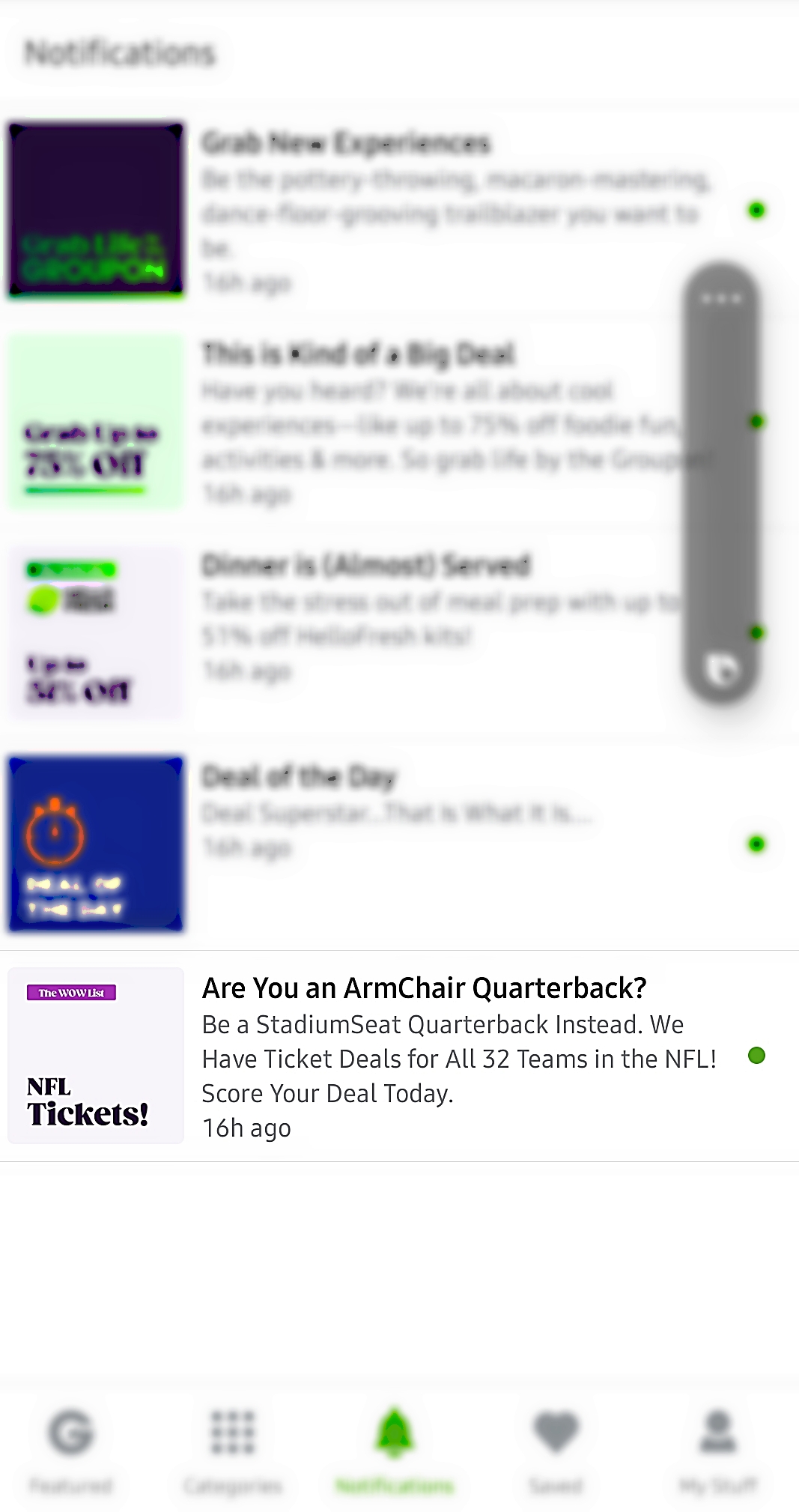Go to the Saved tab
The width and height of the screenshot is (799, 1512).
[556, 1451]
